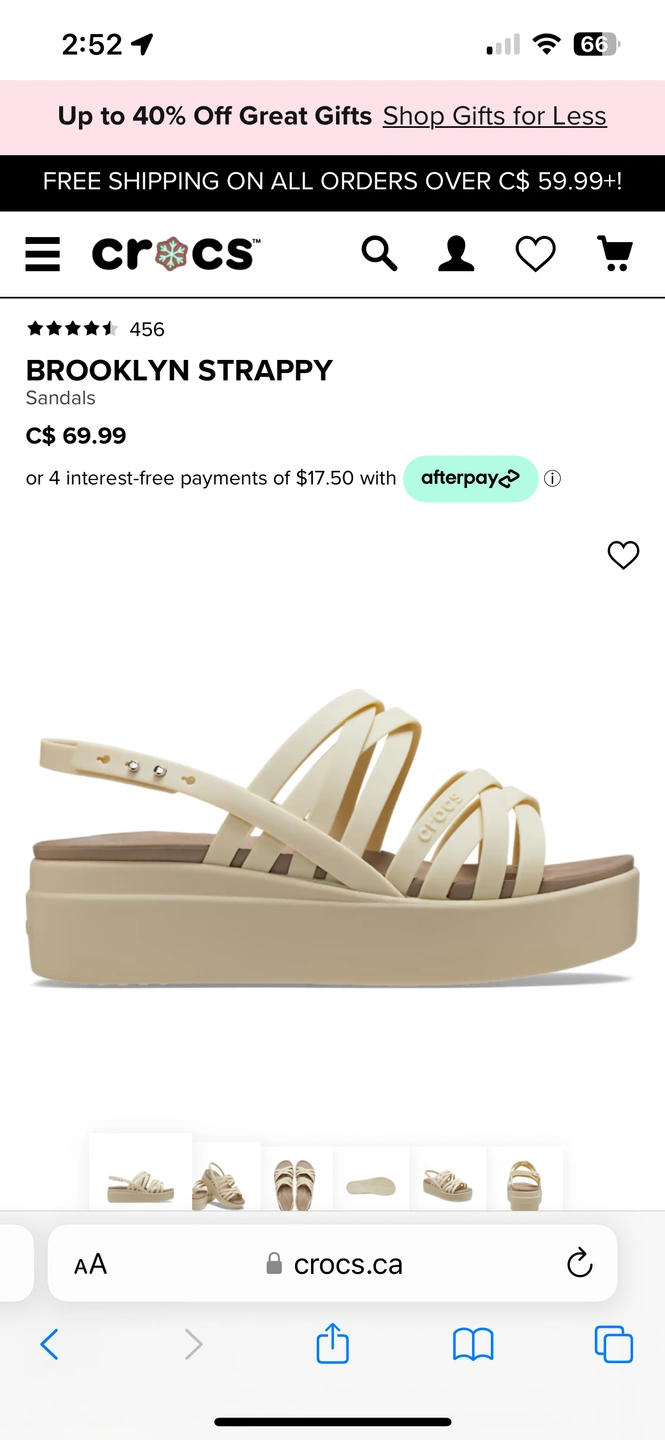Viewport: 665px width, 1440px height.
Task: Add the Brooklyn Strappy sandal to favorites
Action: [x=623, y=555]
